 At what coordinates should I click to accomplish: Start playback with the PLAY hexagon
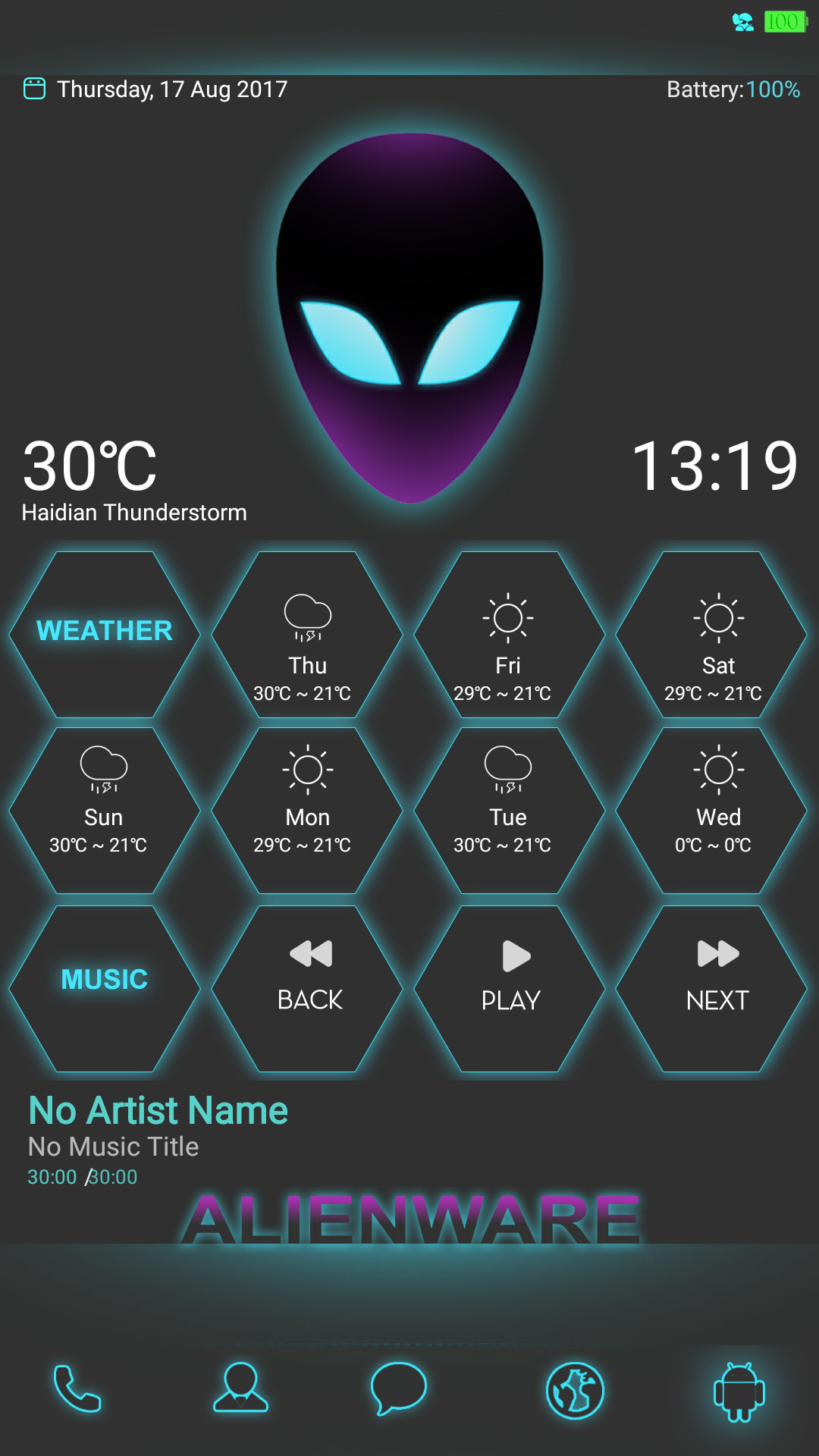point(510,989)
